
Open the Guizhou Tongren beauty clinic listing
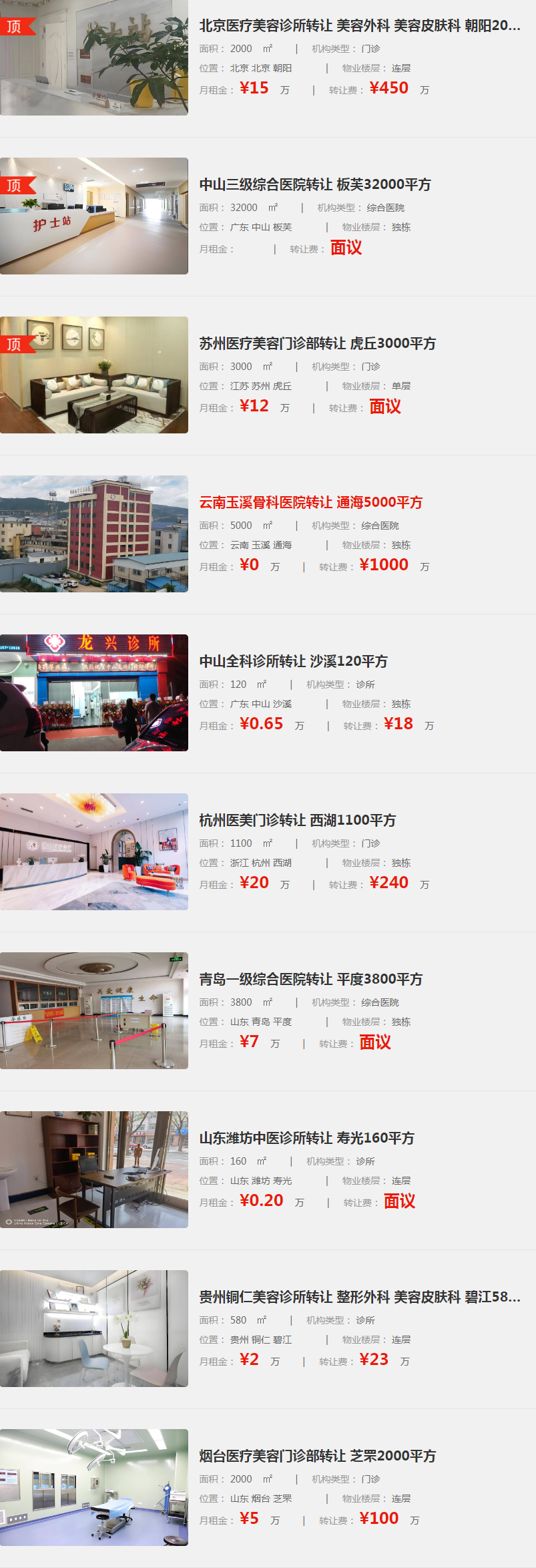(359, 1298)
